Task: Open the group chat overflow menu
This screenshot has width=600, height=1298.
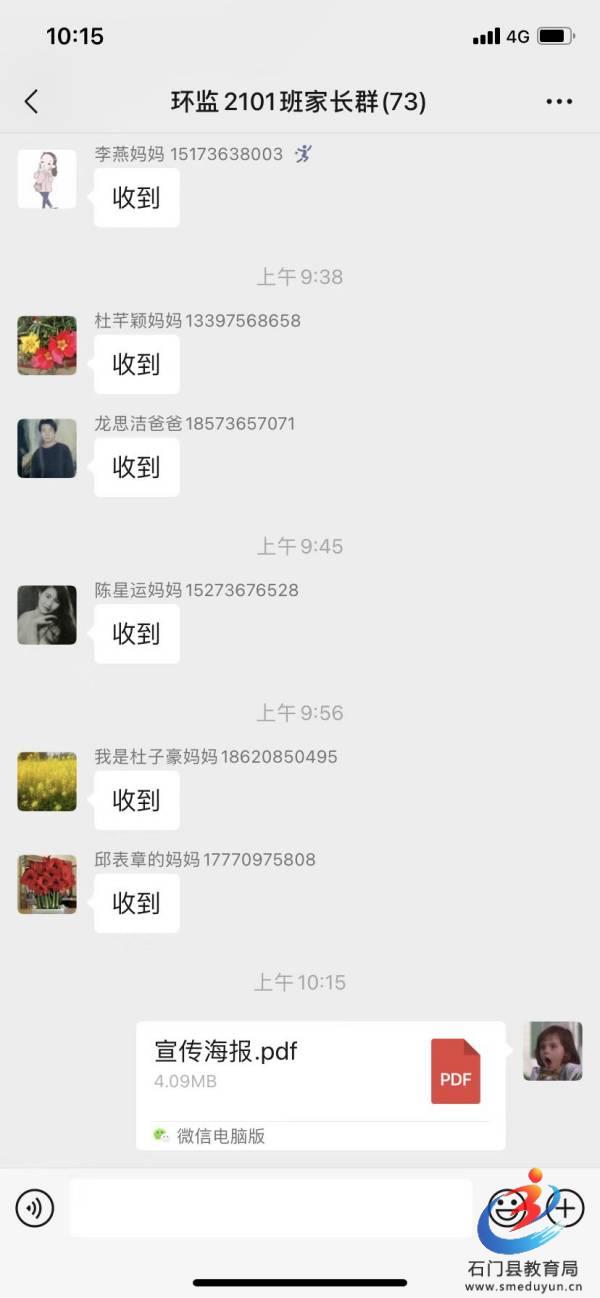Action: (x=559, y=101)
